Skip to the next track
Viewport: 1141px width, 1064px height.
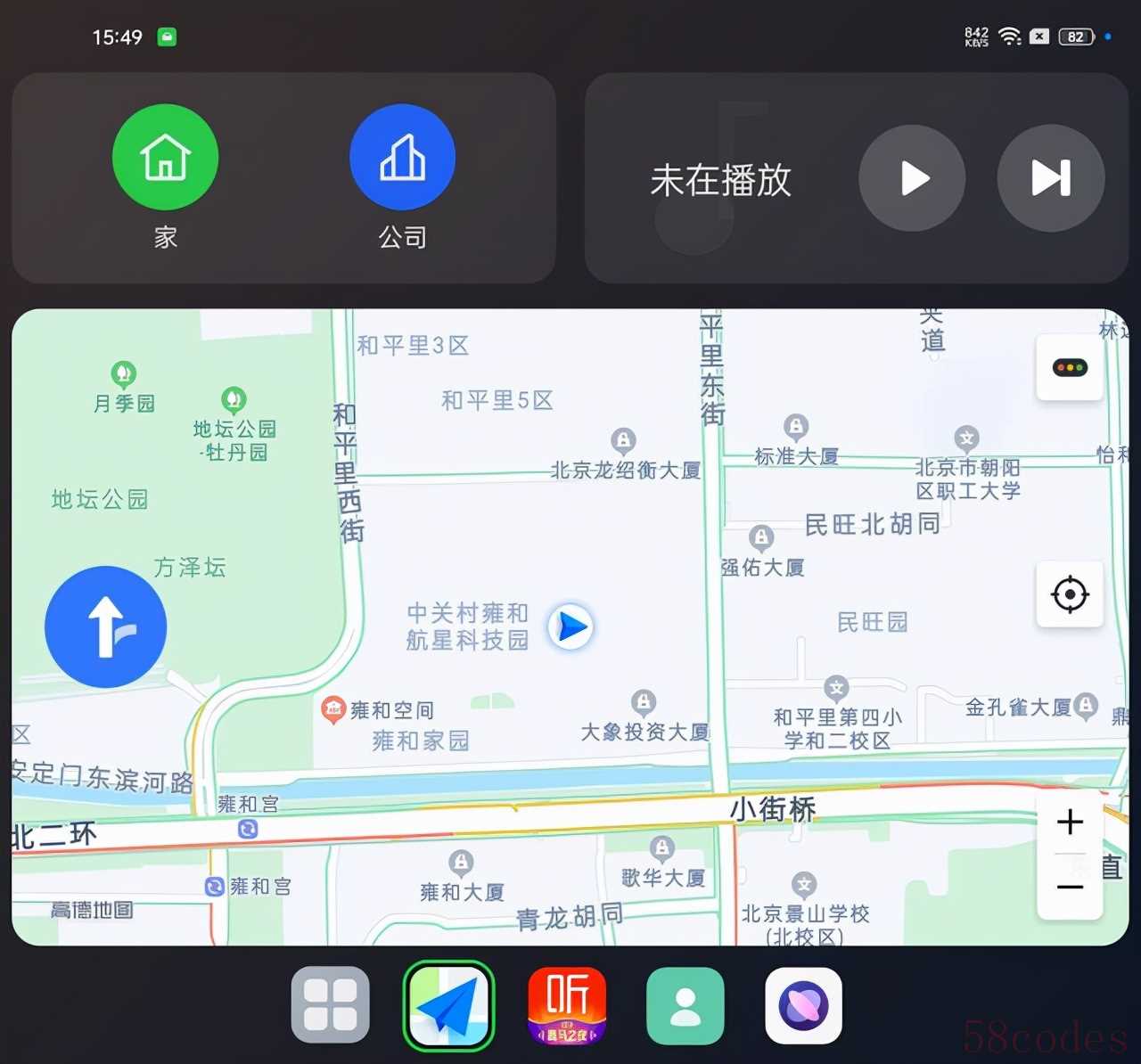pos(1050,178)
